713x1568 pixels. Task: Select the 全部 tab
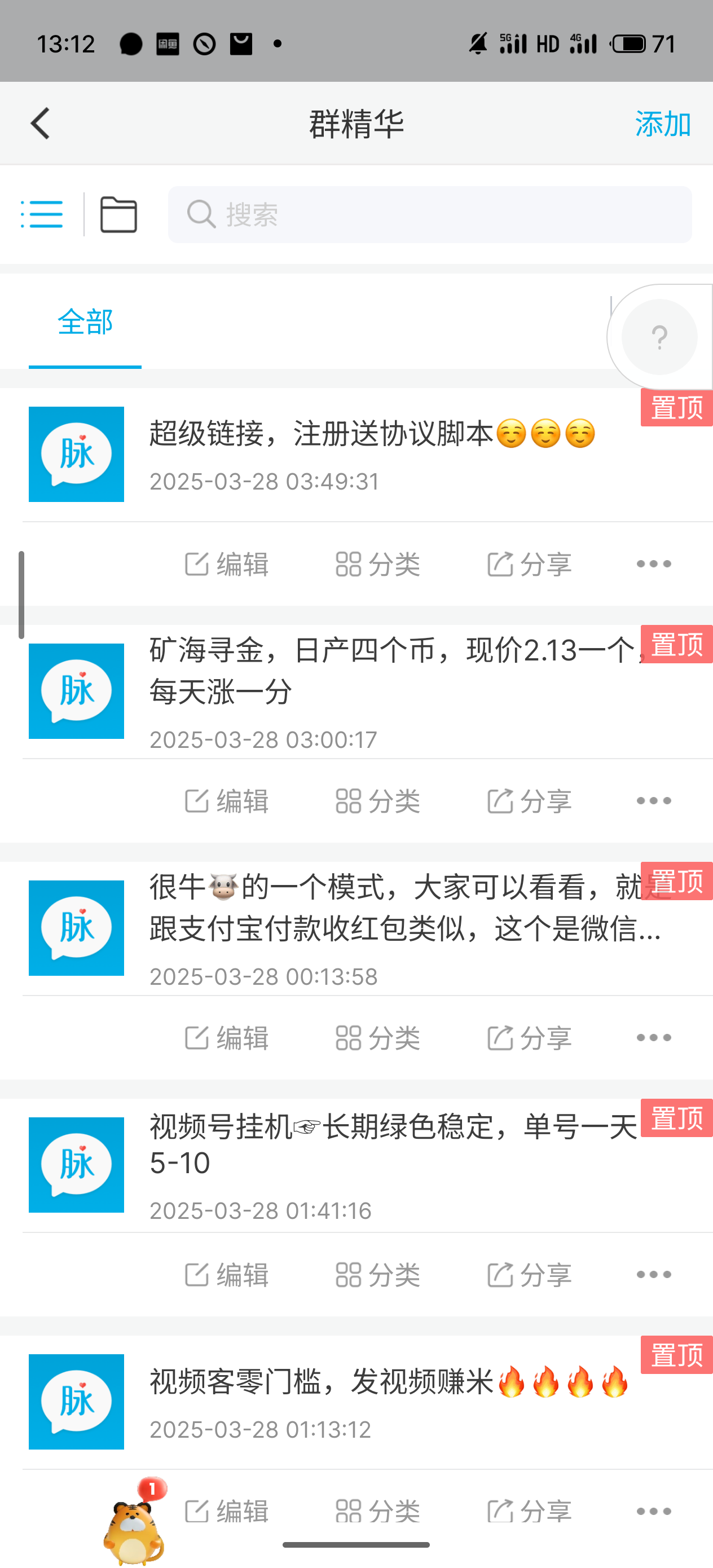click(85, 321)
